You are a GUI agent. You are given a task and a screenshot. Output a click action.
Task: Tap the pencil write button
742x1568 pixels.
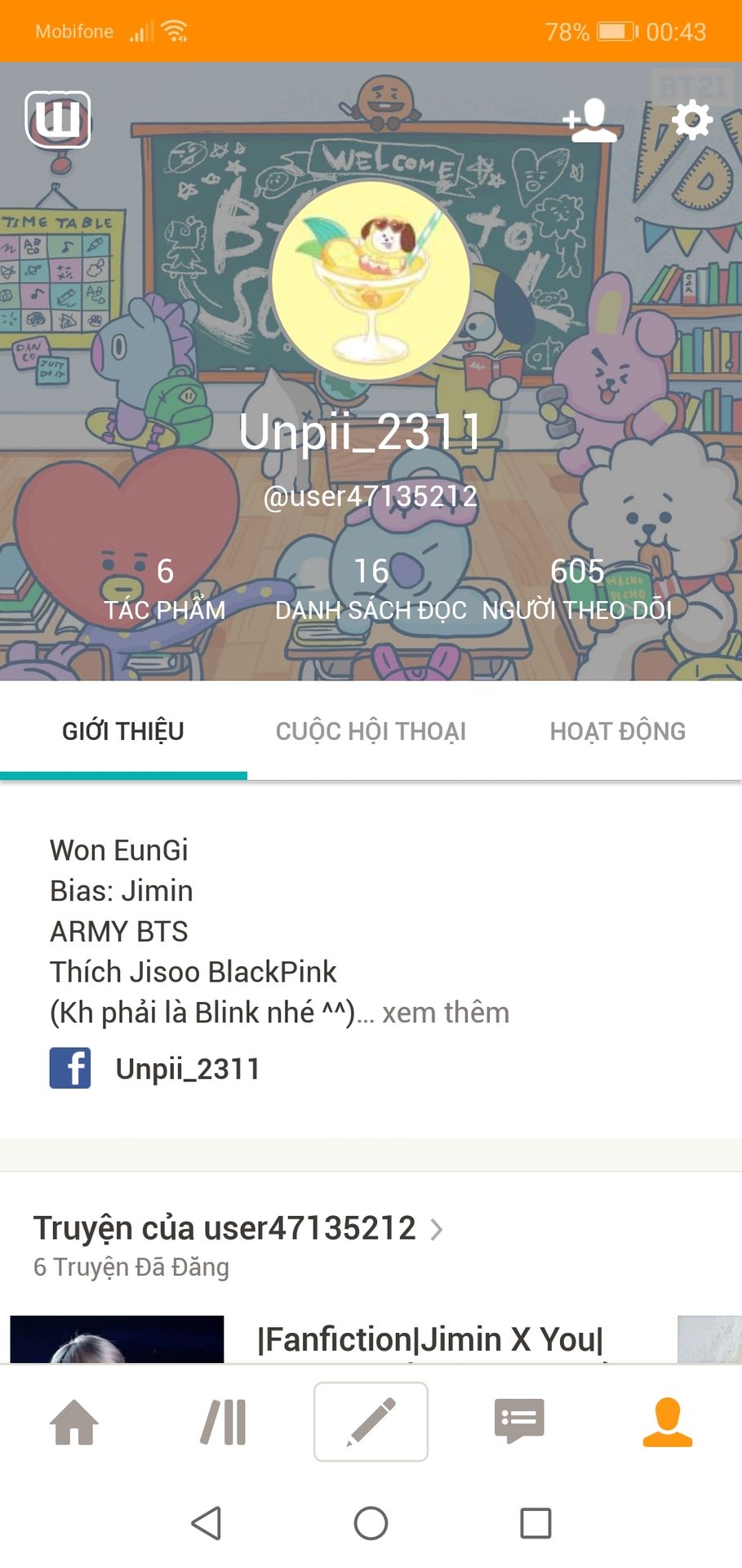tap(371, 1422)
